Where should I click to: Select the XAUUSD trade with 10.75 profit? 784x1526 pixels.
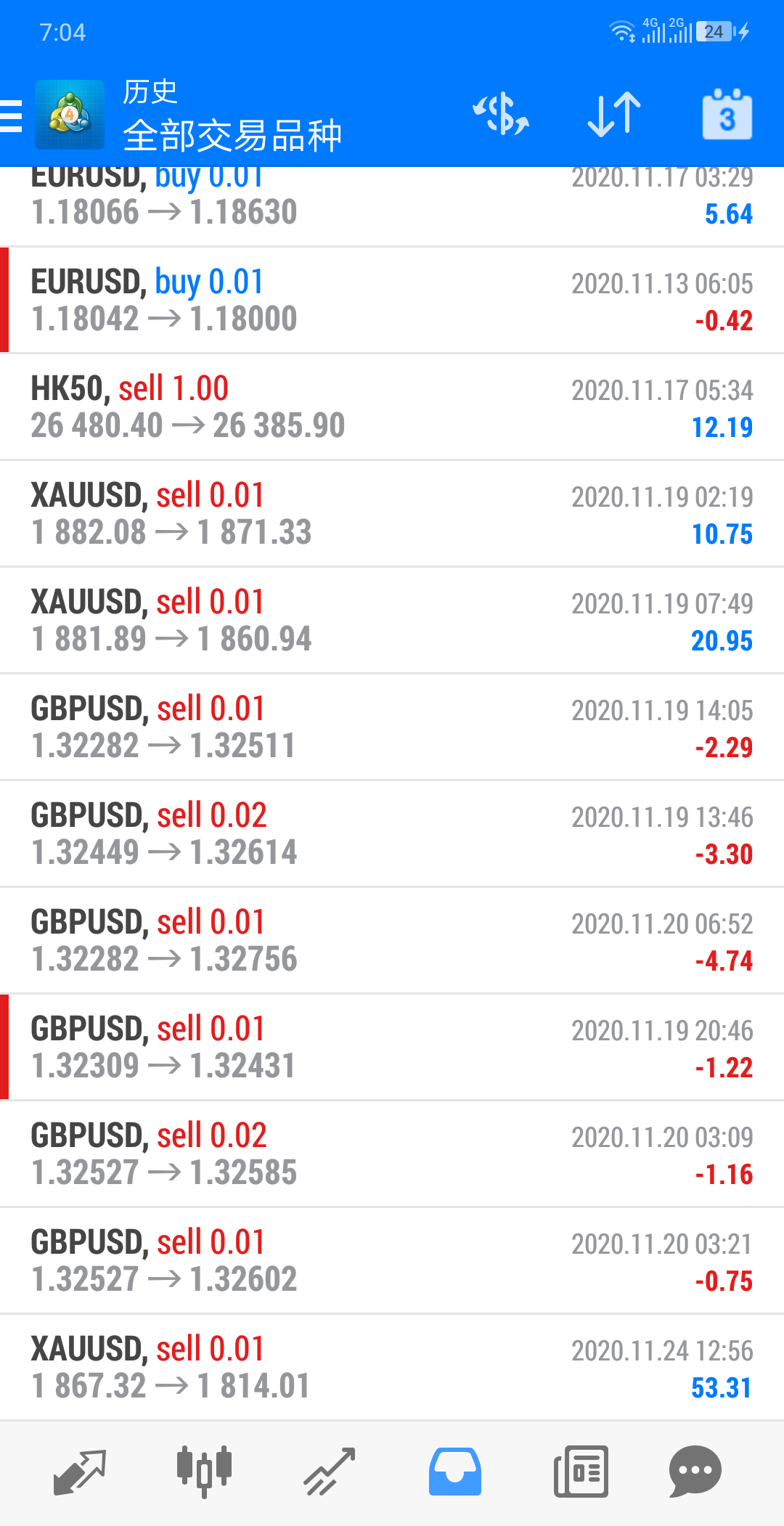click(x=392, y=514)
